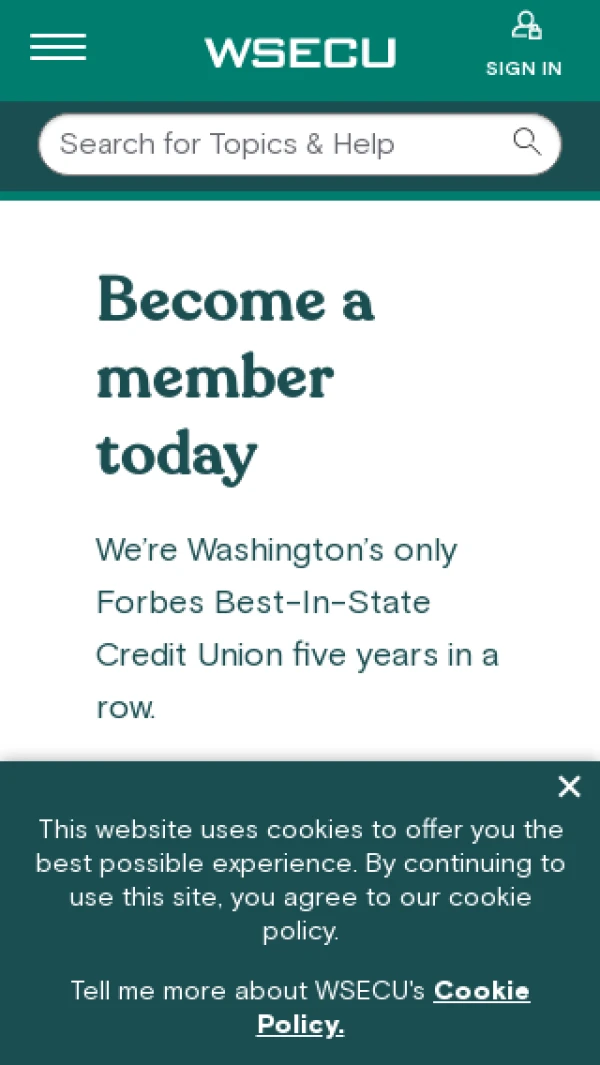Open the hamburger navigation menu

pyautogui.click(x=58, y=47)
